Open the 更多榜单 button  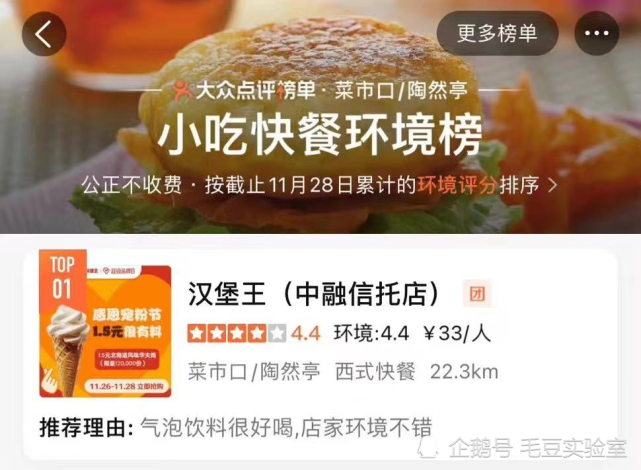pyautogui.click(x=498, y=33)
